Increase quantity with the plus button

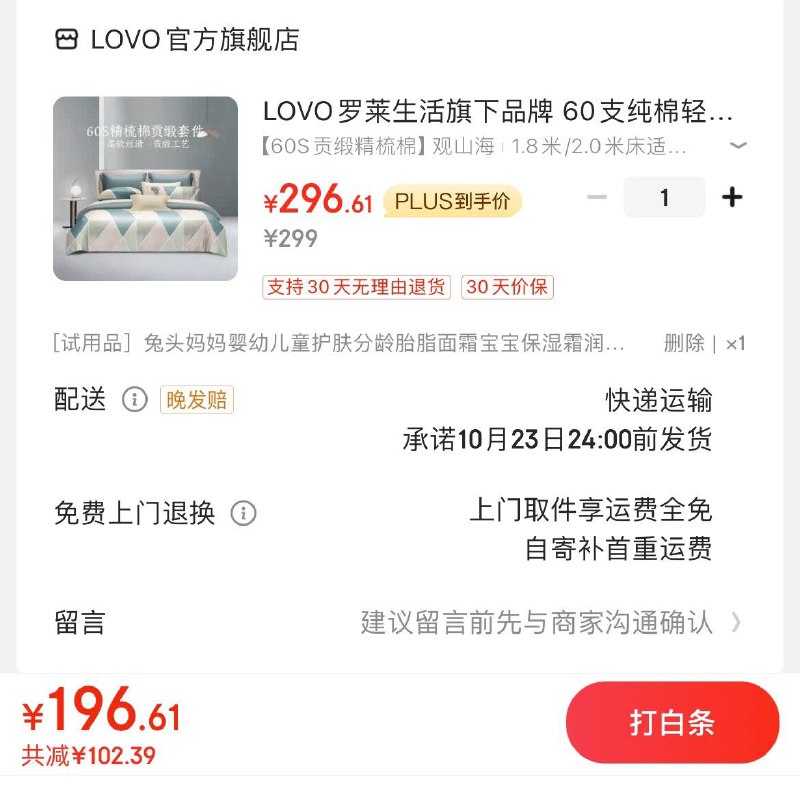pyautogui.click(x=732, y=197)
